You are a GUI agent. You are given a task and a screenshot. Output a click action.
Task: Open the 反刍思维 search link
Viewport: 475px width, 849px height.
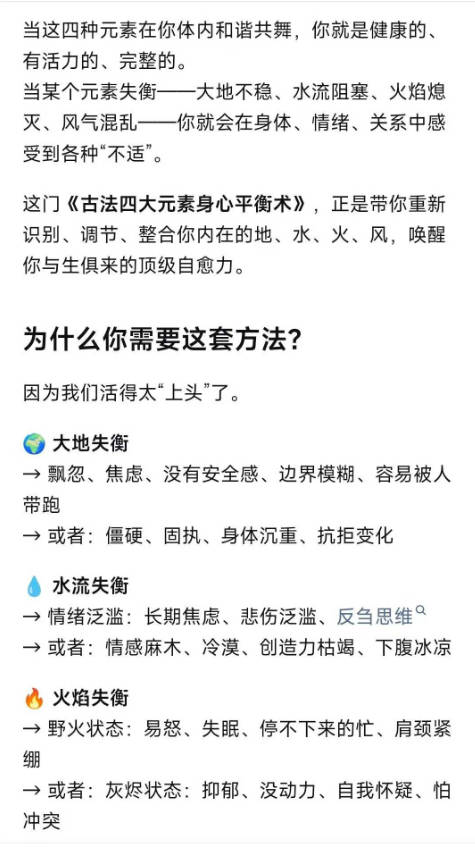381,616
